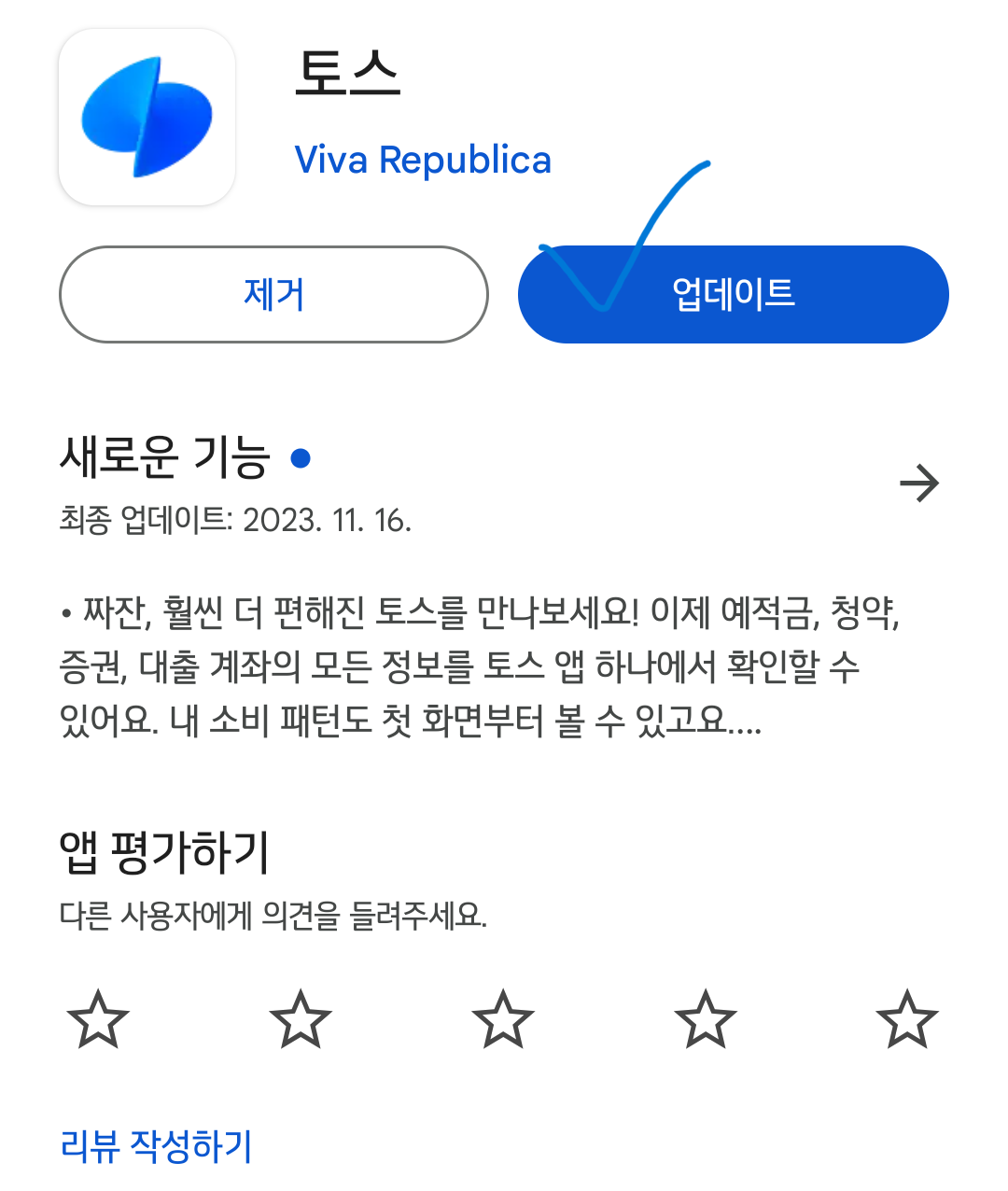Tap 제거 to uninstall the app
This screenshot has width=1008, height=1191.
pyautogui.click(x=273, y=294)
